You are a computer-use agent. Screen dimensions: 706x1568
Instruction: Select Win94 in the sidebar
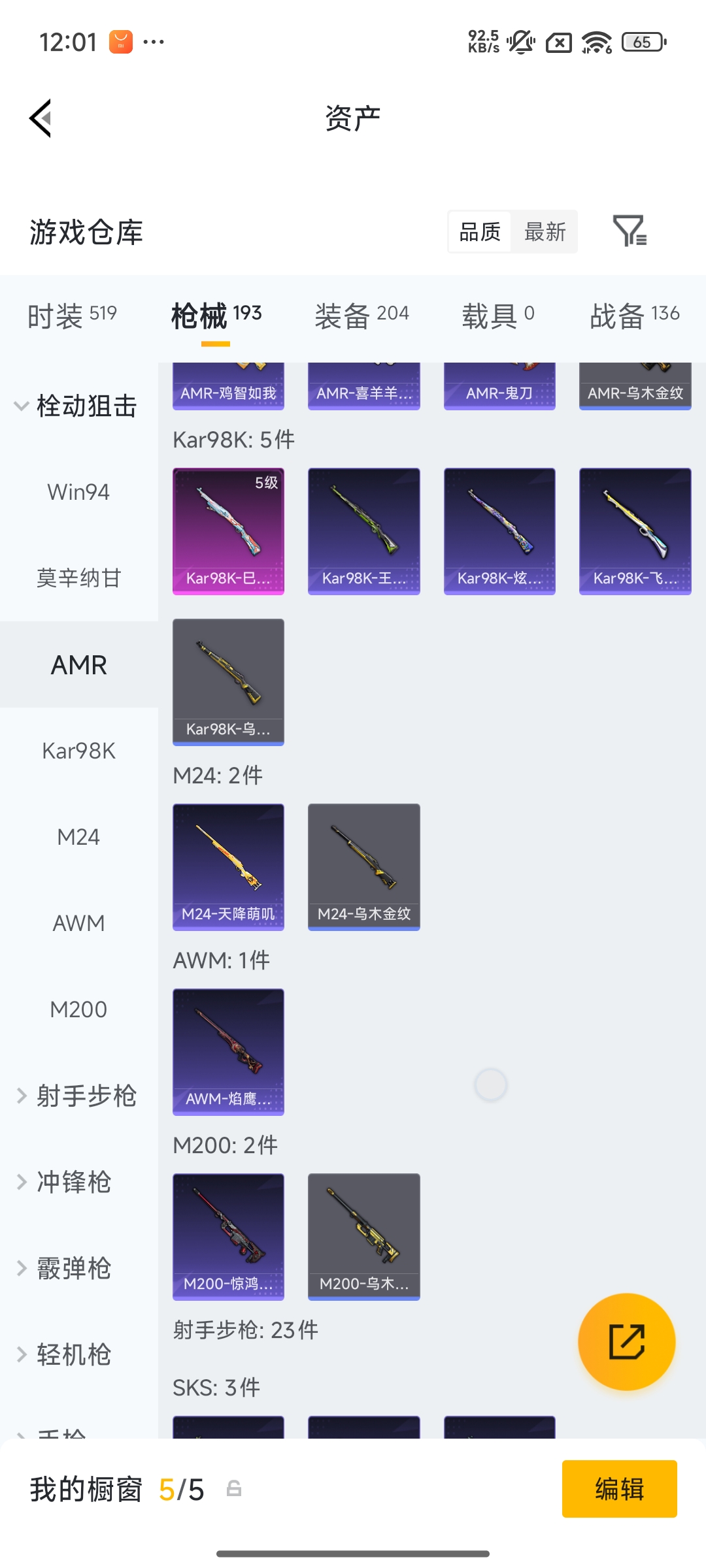click(x=78, y=492)
